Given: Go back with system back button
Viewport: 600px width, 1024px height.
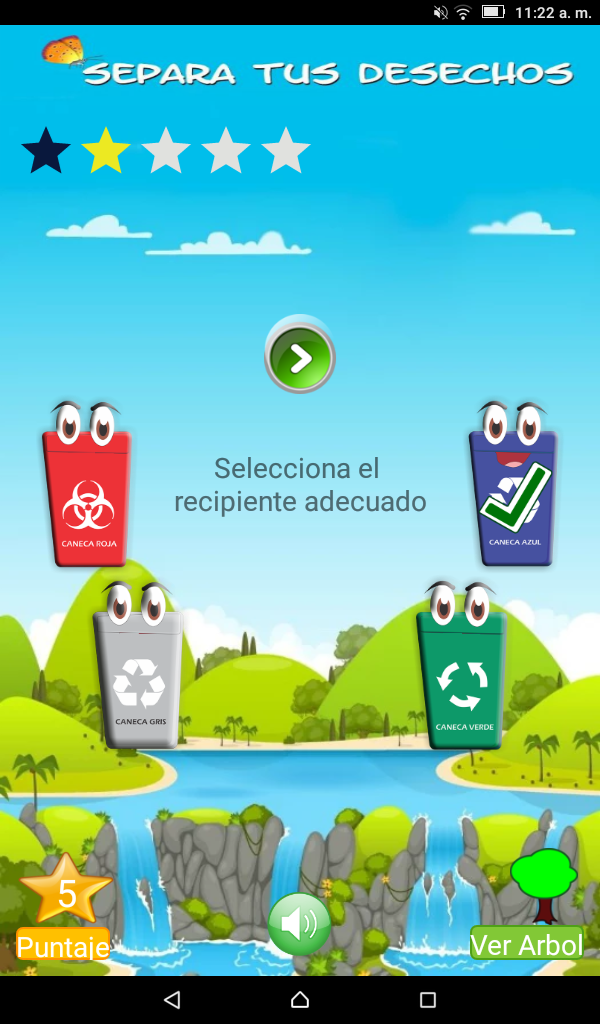Looking at the screenshot, I should click(171, 999).
